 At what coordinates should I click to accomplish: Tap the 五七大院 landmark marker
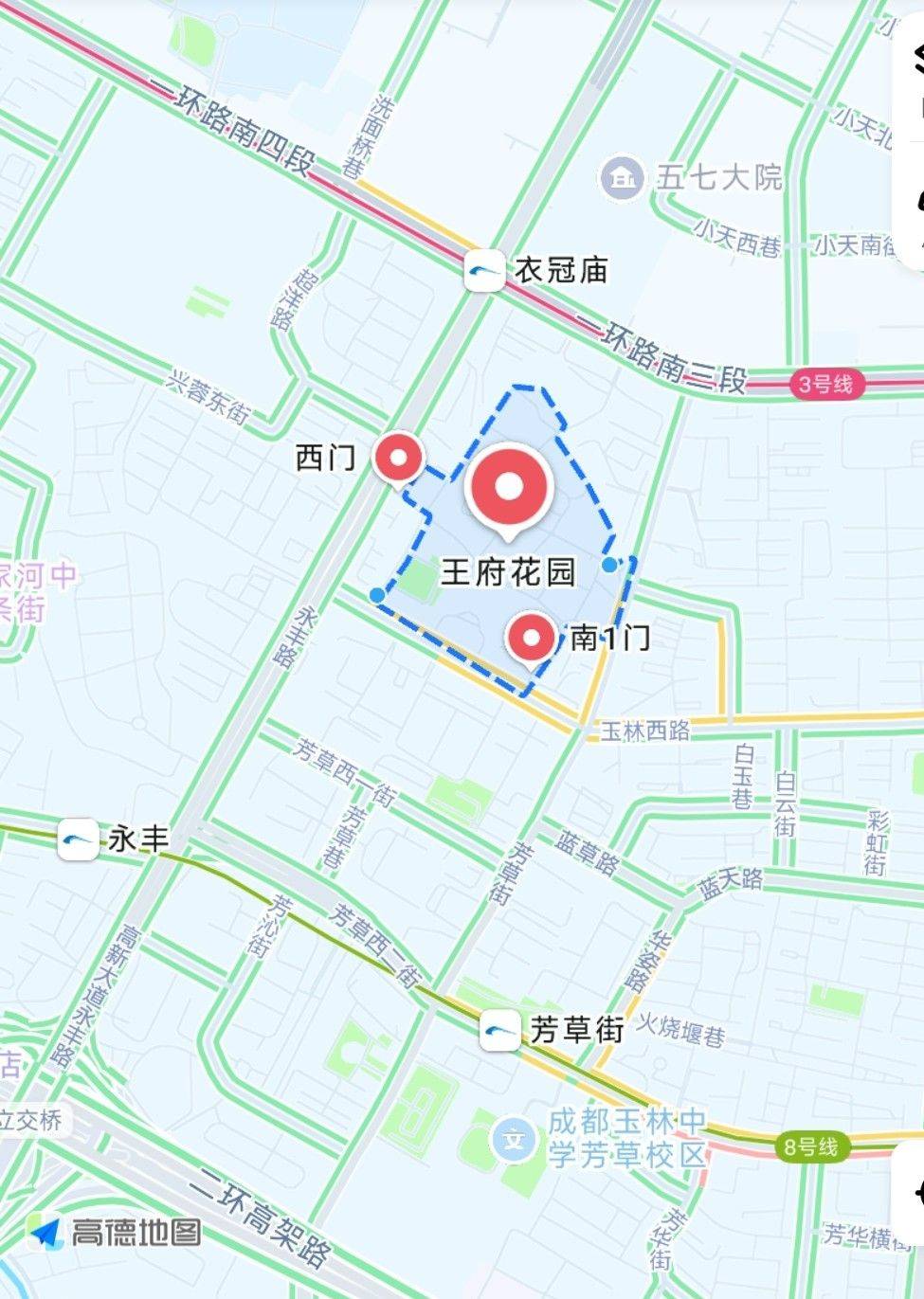pos(622,177)
